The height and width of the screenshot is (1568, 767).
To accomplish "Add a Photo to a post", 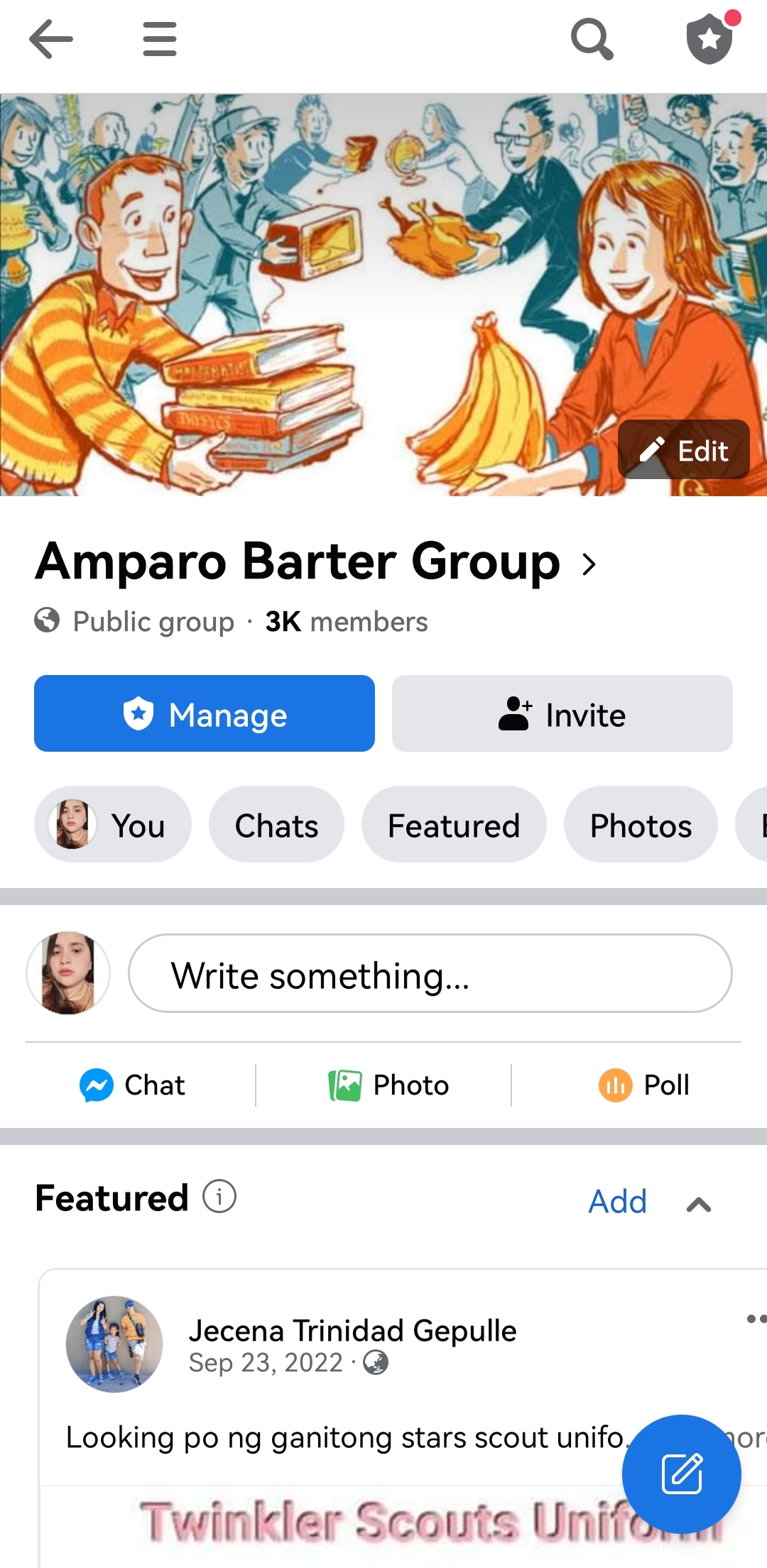I will [x=388, y=1085].
